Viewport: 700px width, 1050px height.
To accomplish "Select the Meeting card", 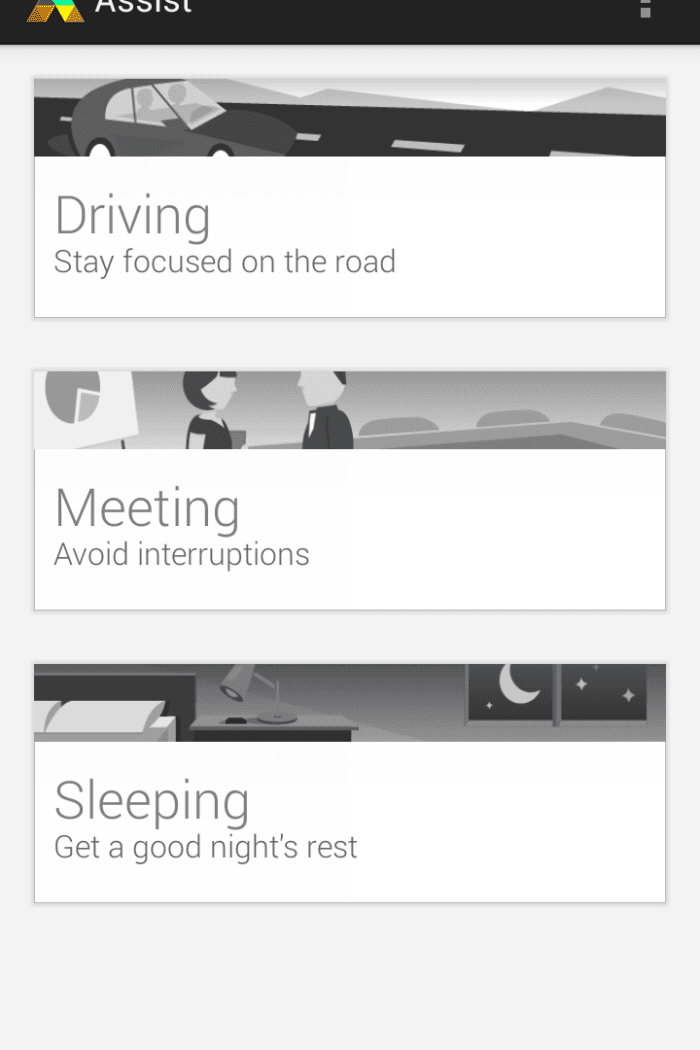I will 350,490.
